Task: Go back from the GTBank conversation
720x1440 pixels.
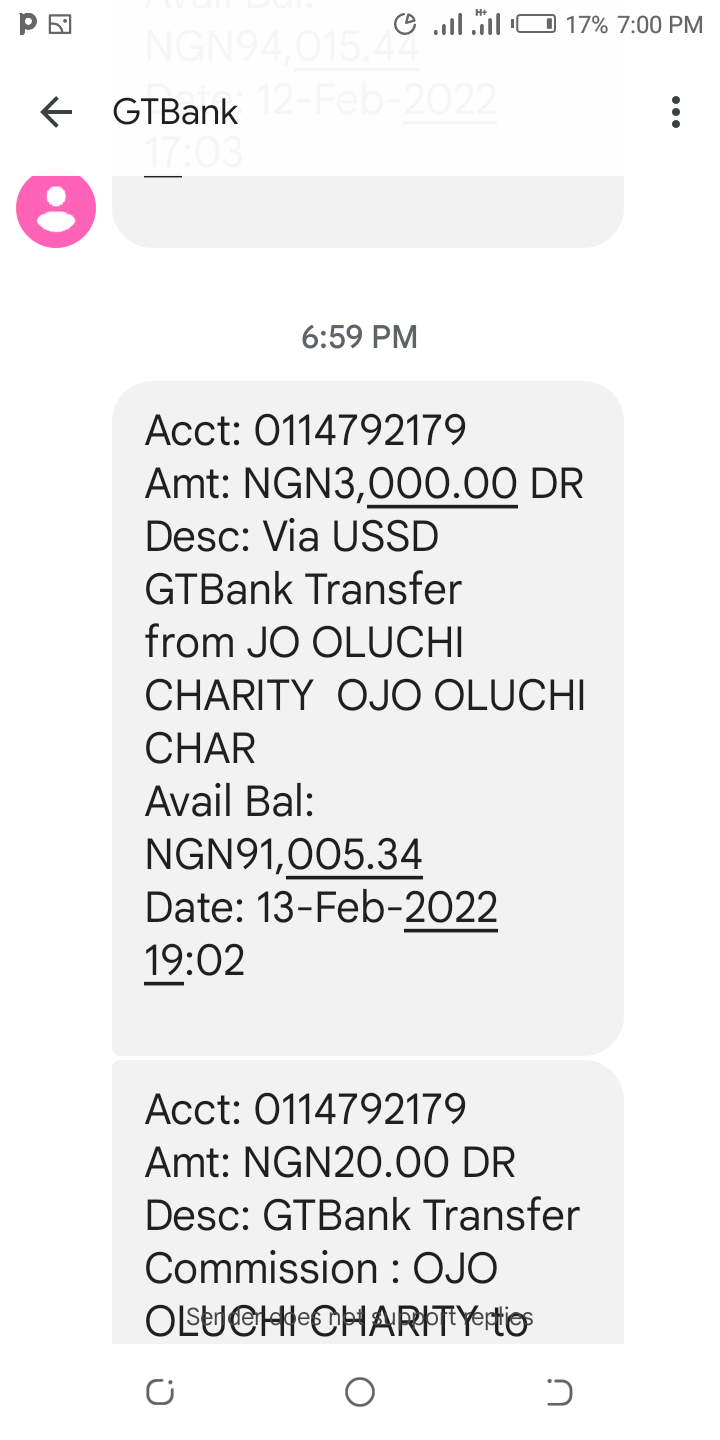Action: click(56, 112)
